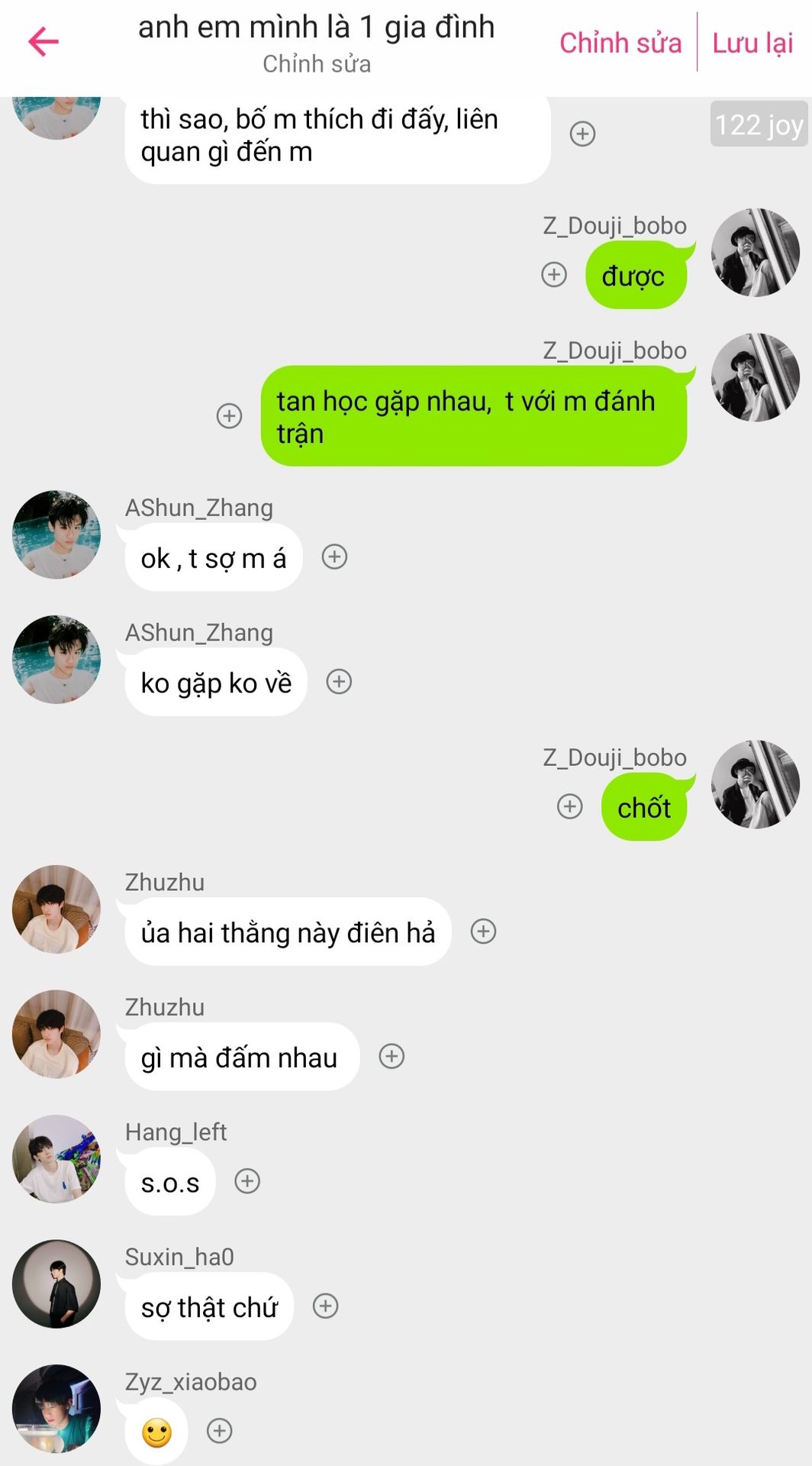Tap plus icon next to Zyz_xiaobao's emoji message
The width and height of the screenshot is (812, 1466).
(x=220, y=1431)
